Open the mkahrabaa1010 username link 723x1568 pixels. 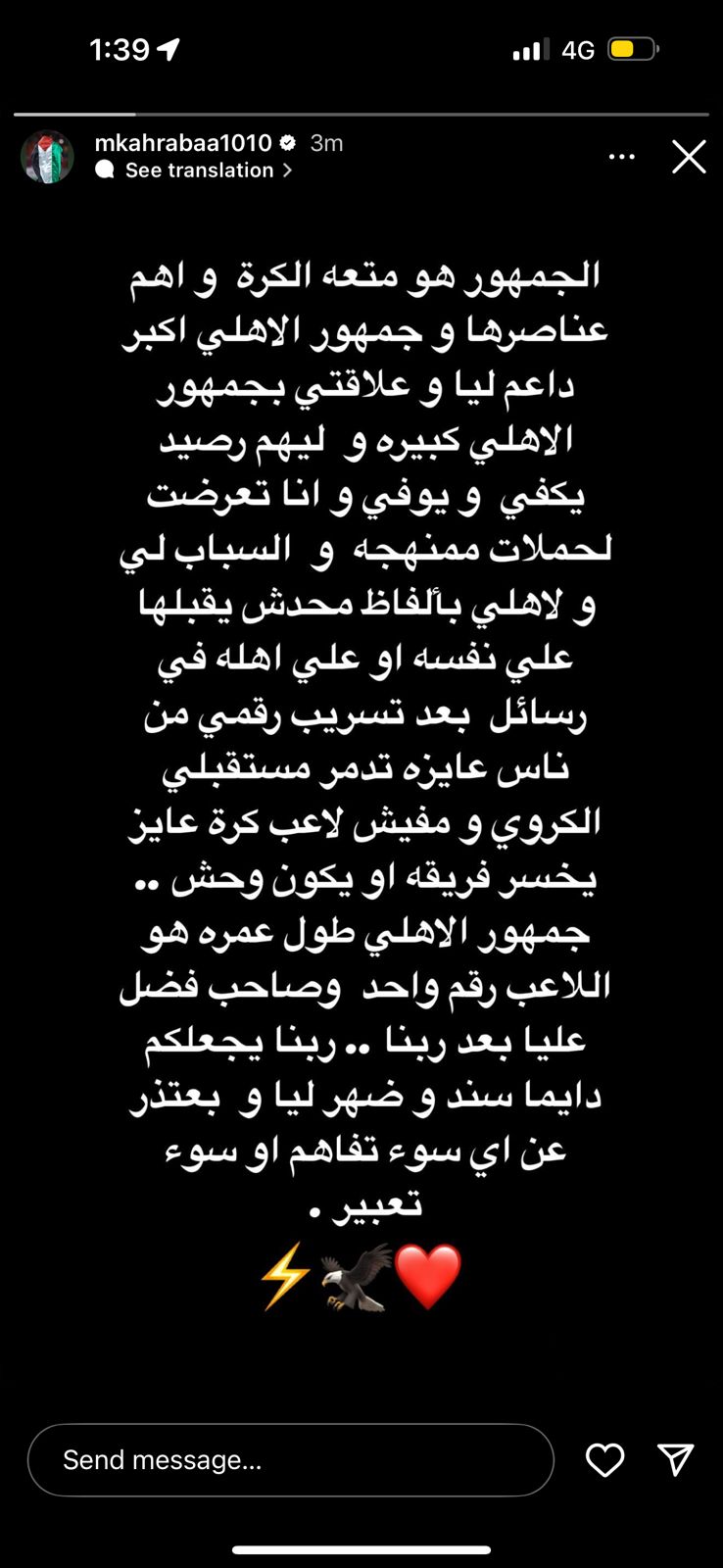pos(183,143)
